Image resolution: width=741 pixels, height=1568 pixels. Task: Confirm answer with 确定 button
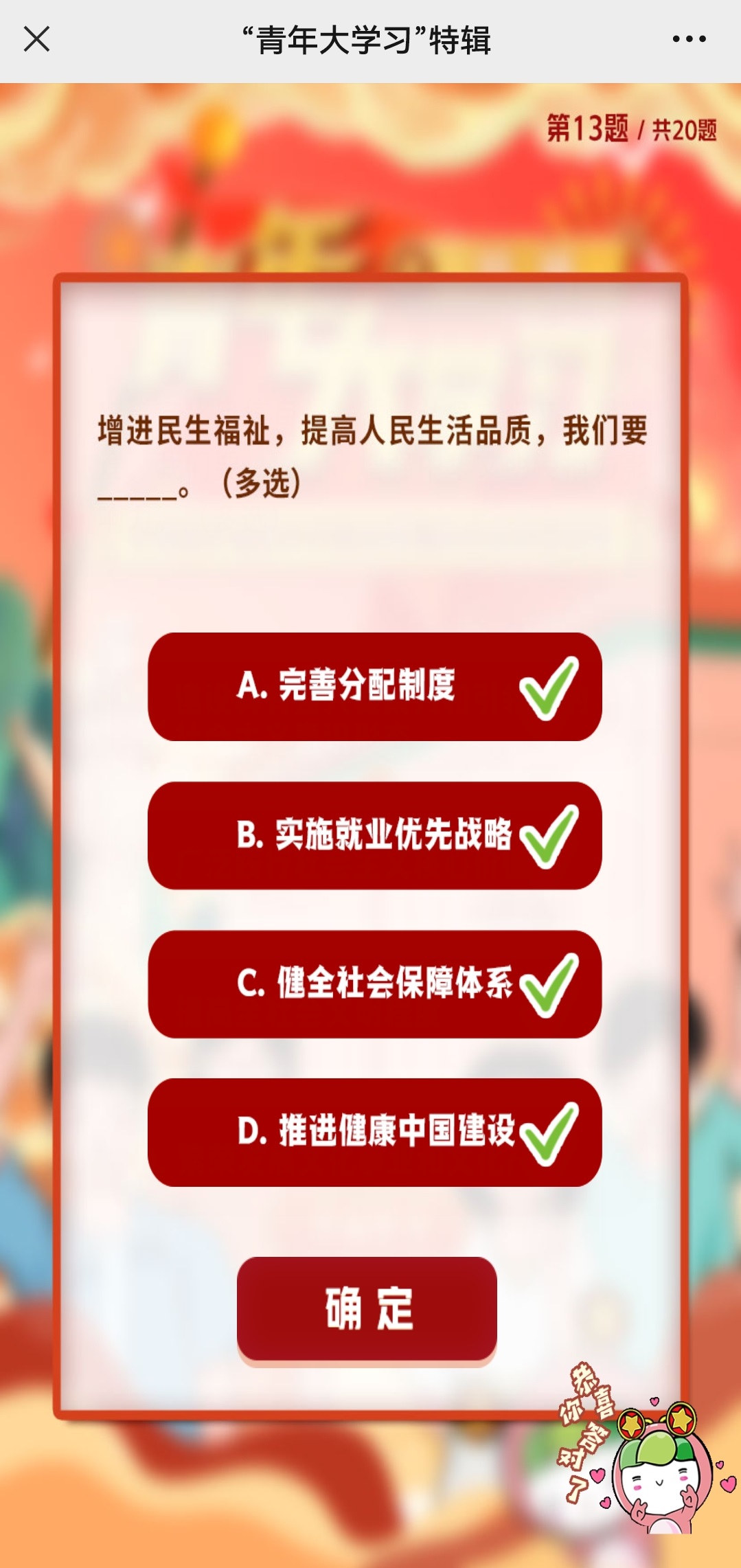click(367, 1308)
